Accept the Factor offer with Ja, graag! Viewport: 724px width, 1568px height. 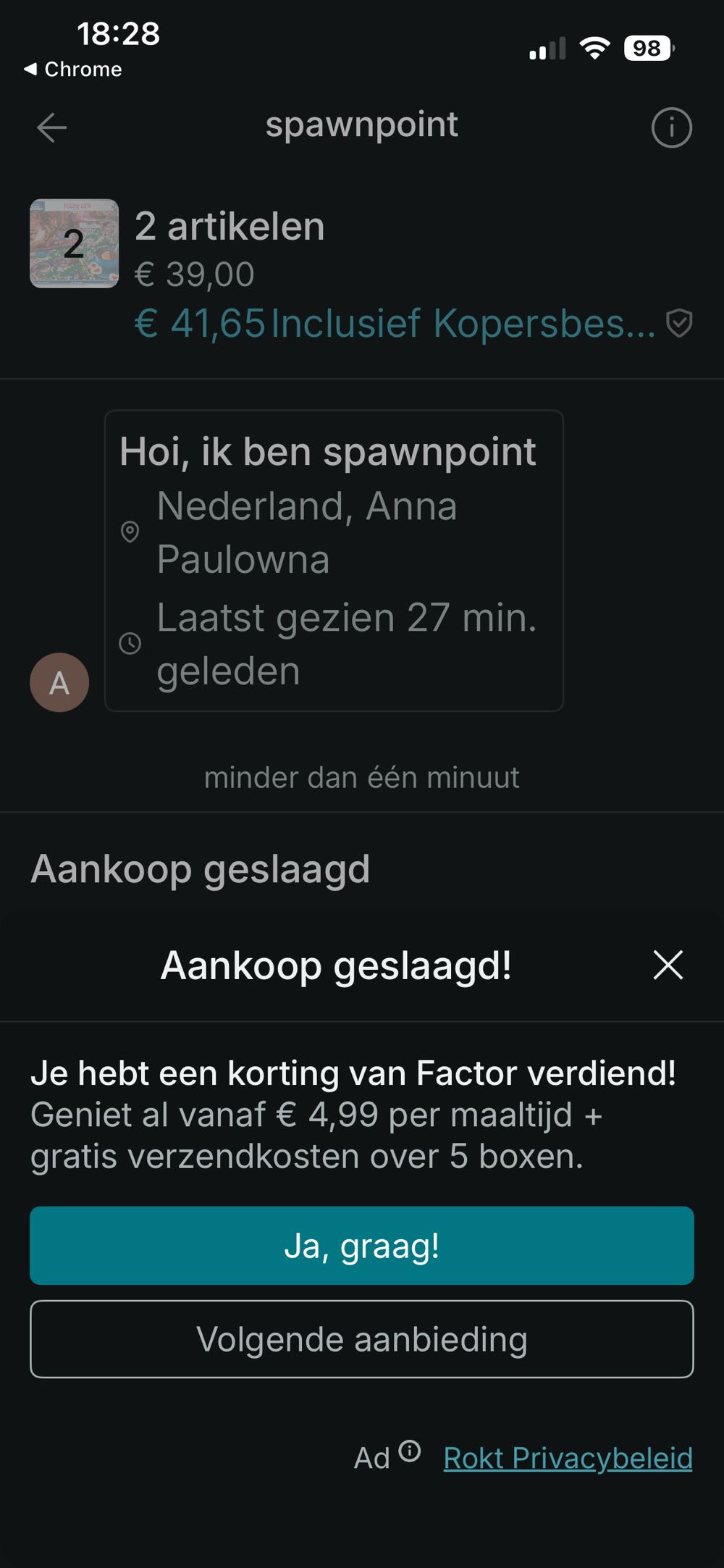362,1246
